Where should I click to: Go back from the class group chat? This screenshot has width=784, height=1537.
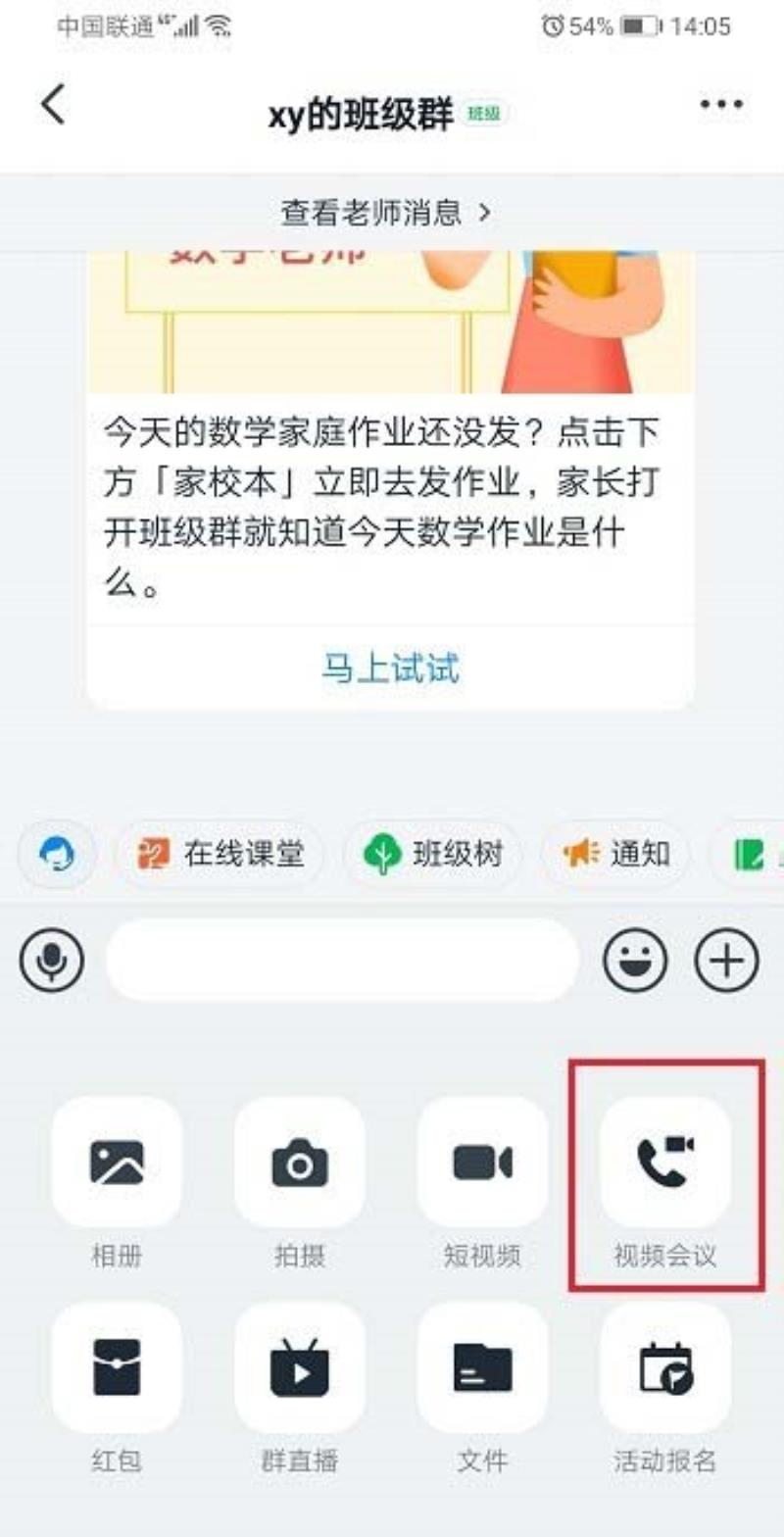(x=53, y=105)
